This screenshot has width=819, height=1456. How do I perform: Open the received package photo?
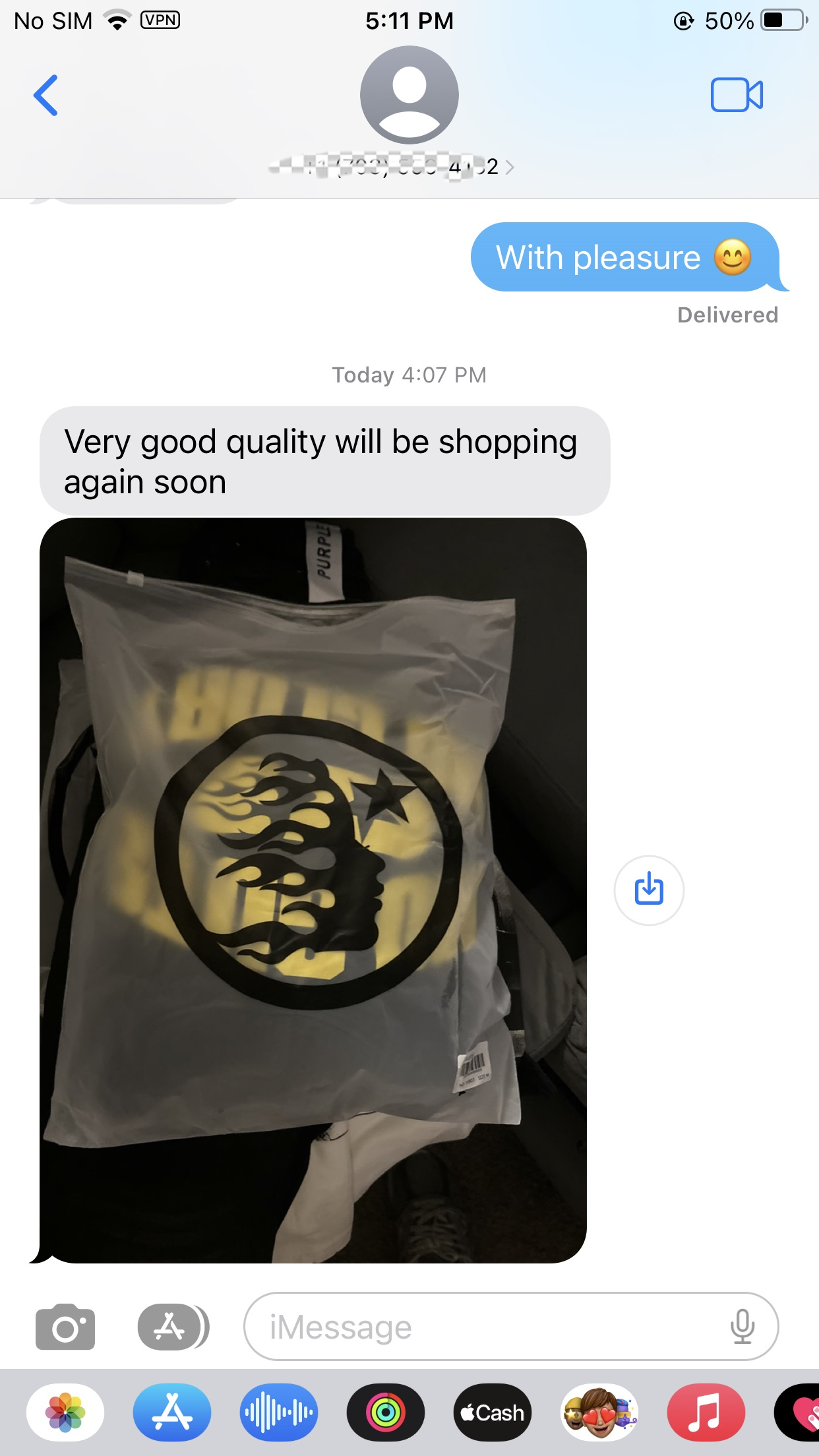click(313, 890)
